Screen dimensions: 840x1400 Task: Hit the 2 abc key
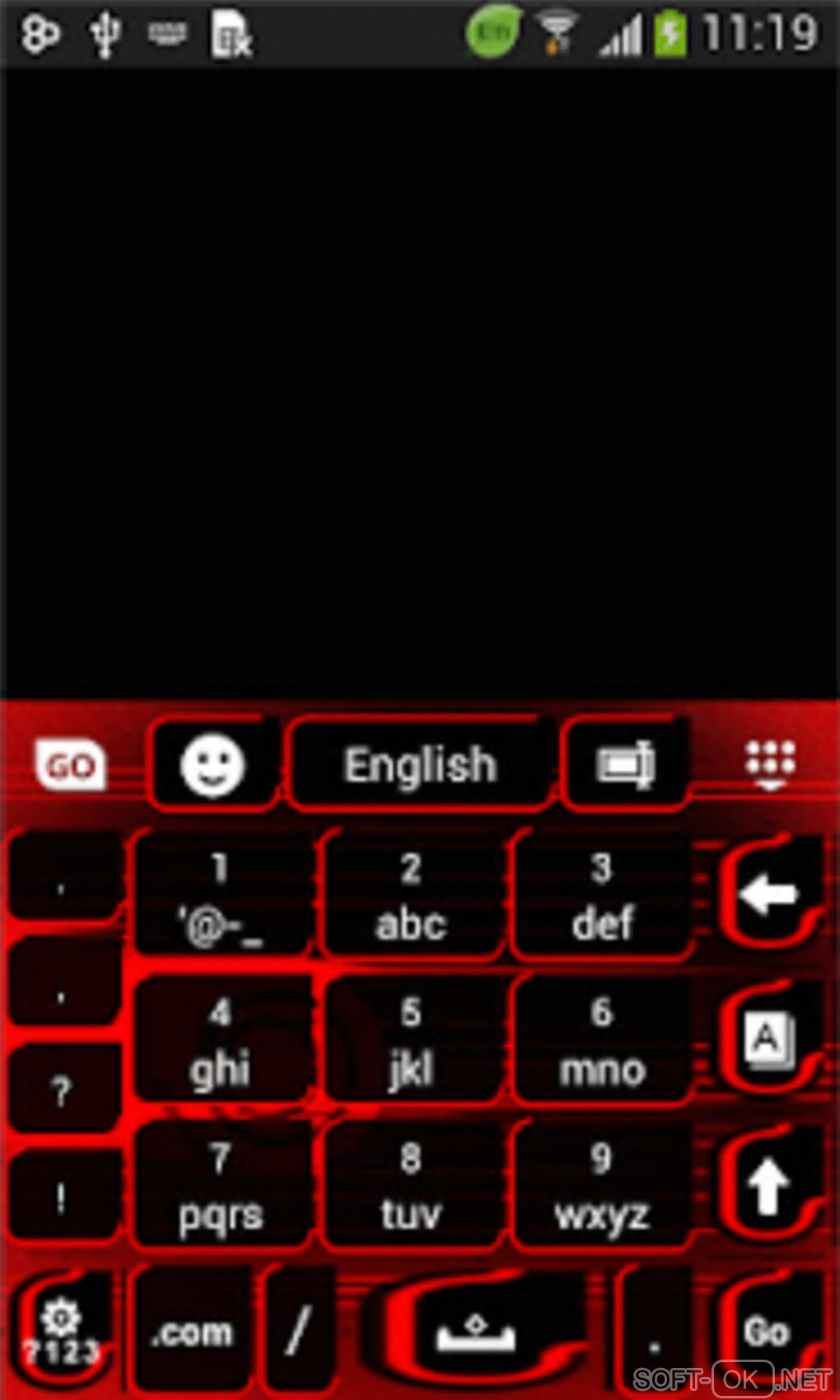[x=411, y=896]
